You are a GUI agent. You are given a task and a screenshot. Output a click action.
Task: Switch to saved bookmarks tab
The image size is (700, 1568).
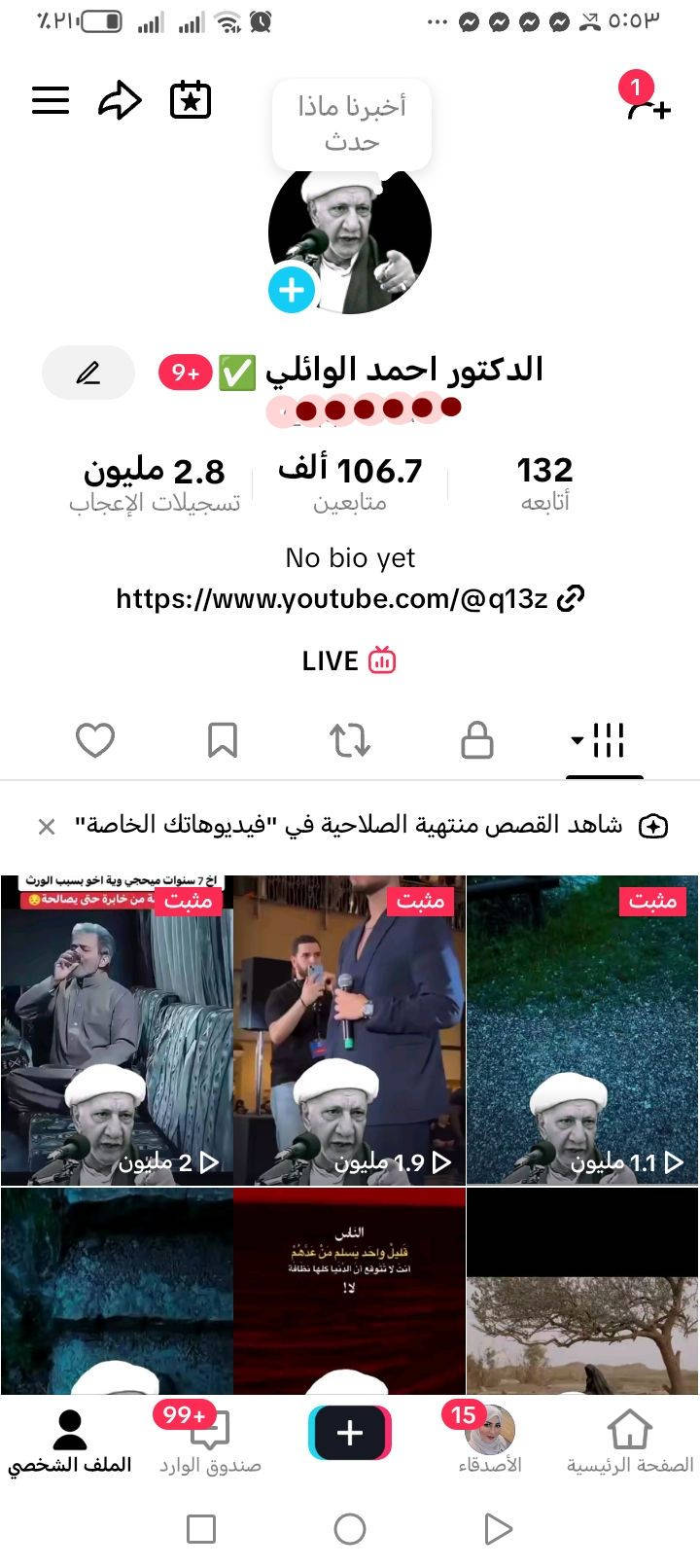click(223, 740)
